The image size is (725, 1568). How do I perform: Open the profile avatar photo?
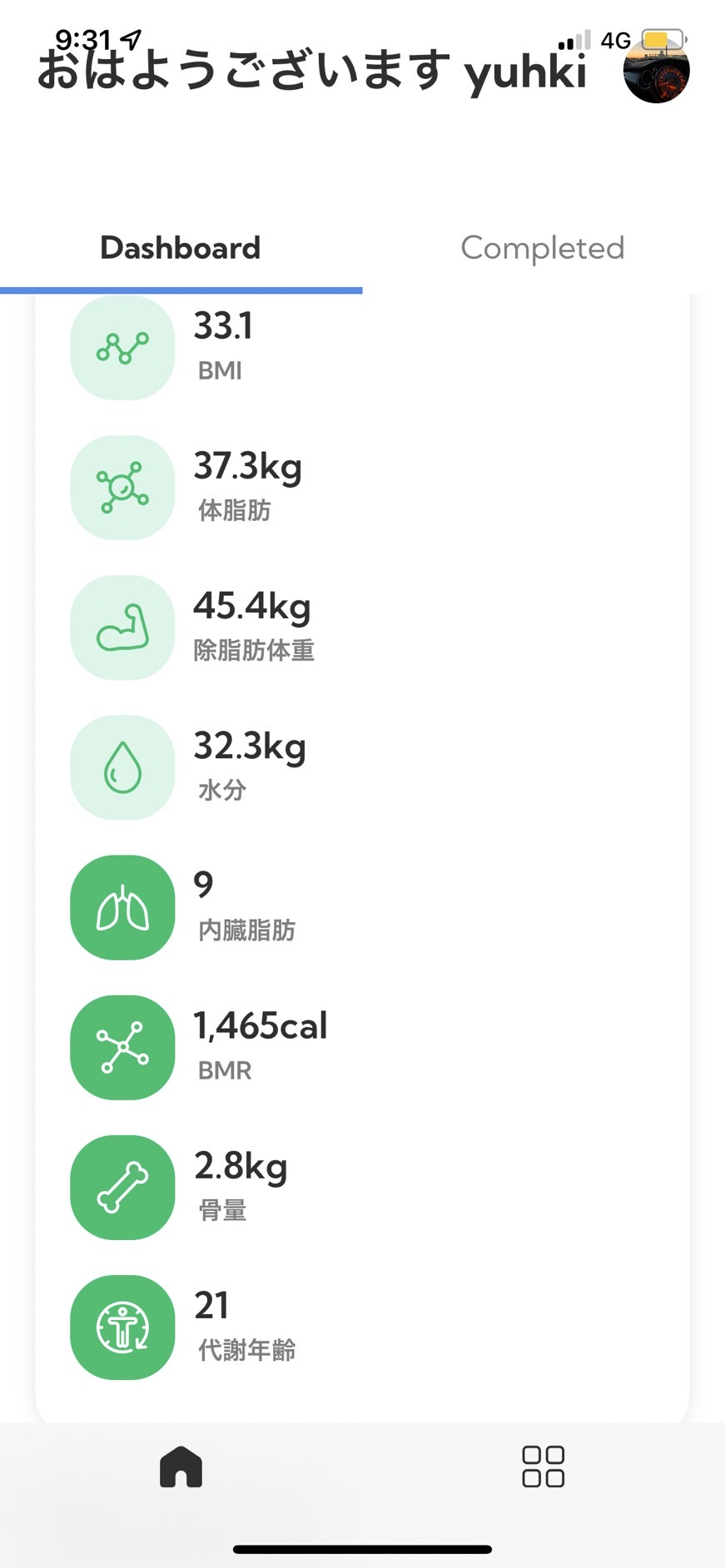pyautogui.click(x=656, y=70)
